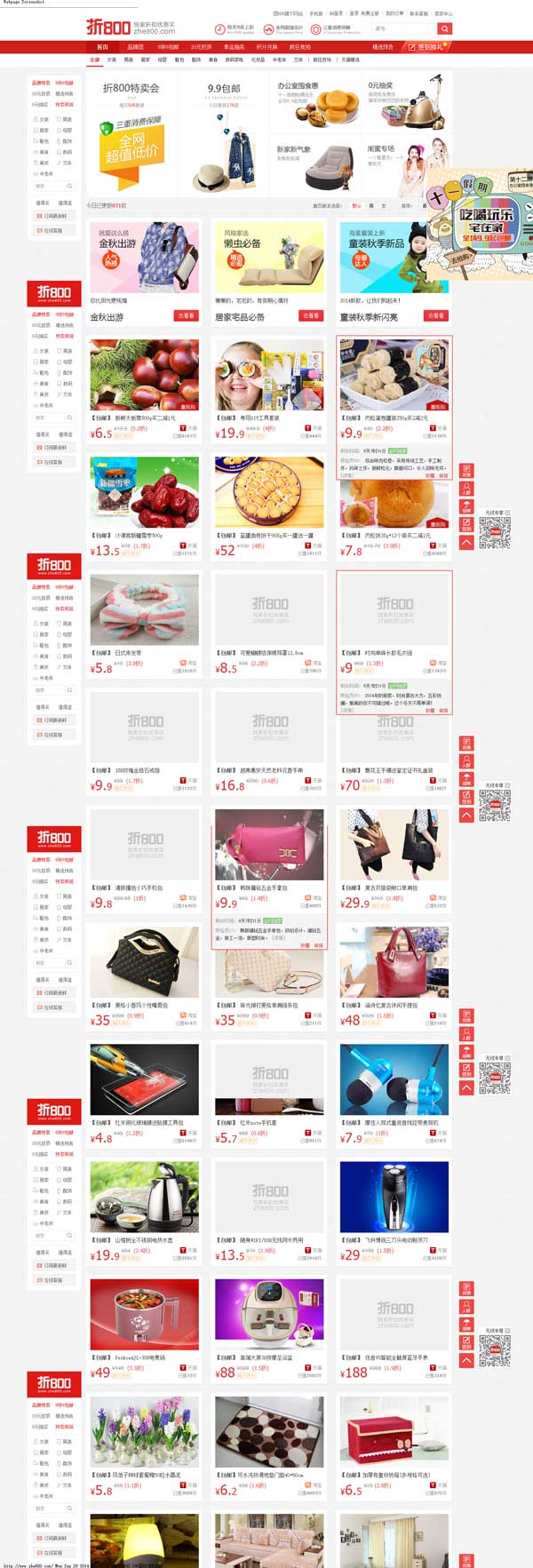The width and height of the screenshot is (533, 1568).
Task: Open the chestnut product card priced ¥6.5
Action: (x=144, y=374)
